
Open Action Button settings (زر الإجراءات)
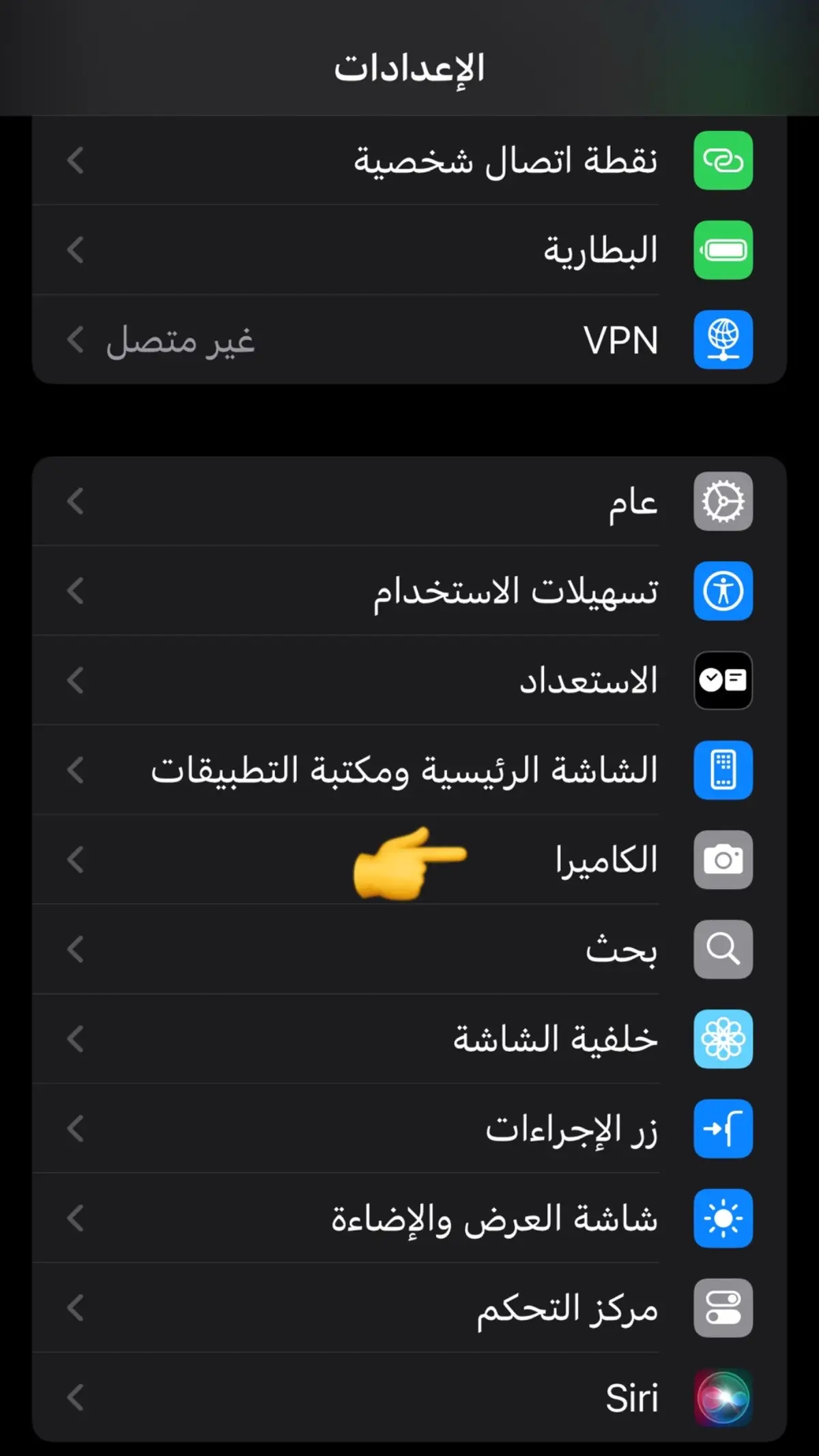(x=409, y=1128)
